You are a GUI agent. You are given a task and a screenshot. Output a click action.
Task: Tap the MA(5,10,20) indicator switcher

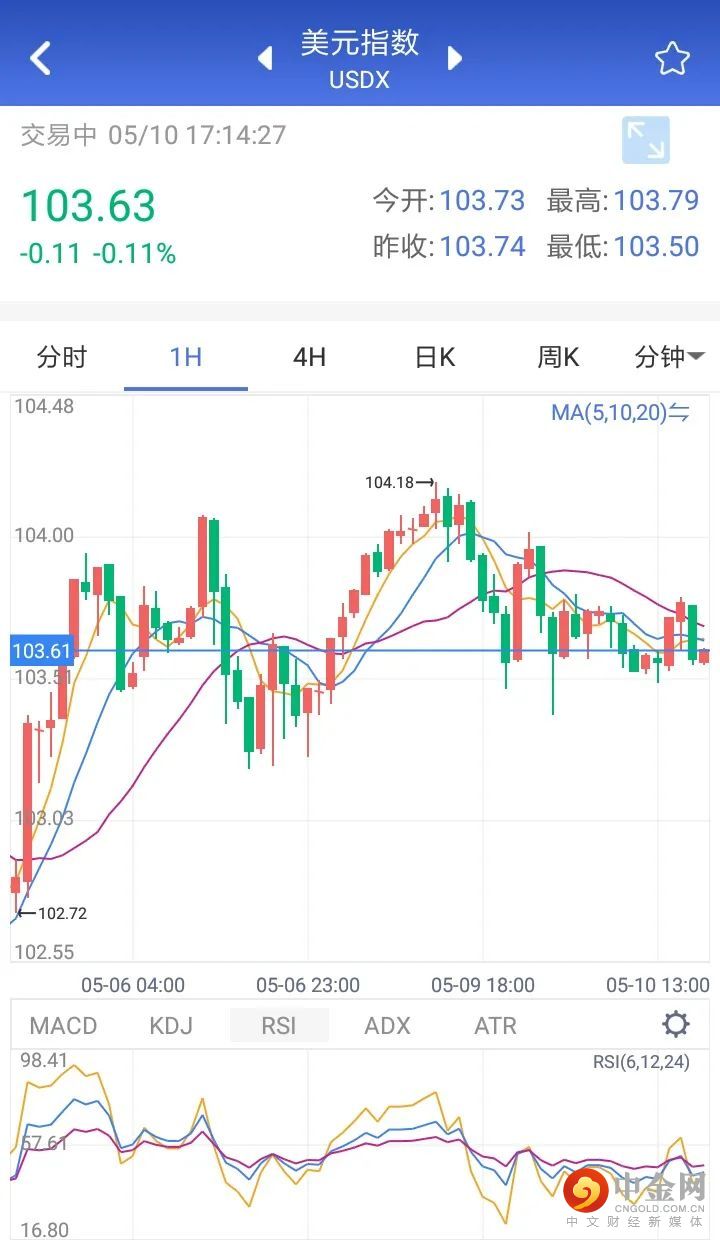tap(620, 412)
